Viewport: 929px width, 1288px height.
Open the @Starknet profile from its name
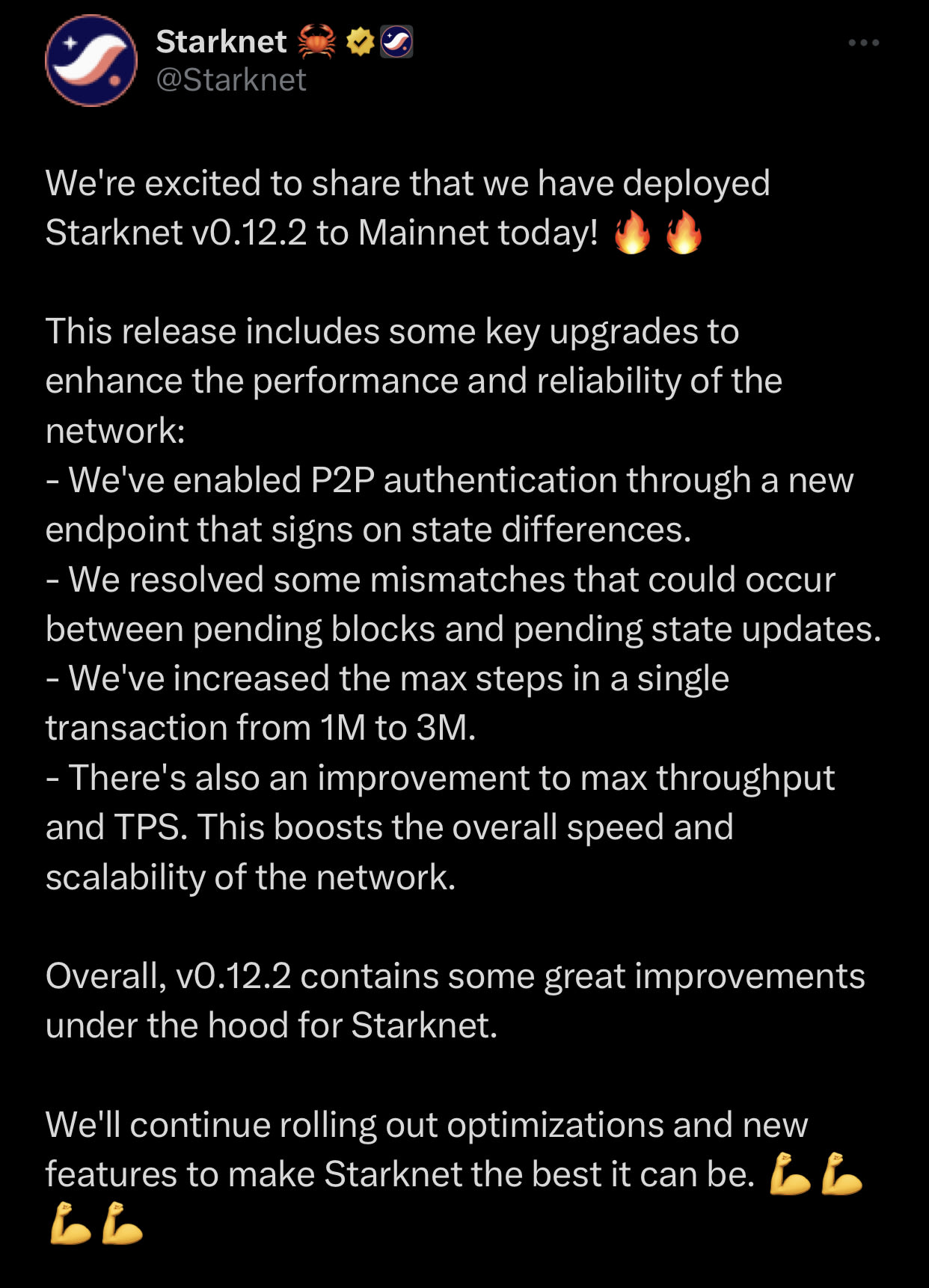221,42
